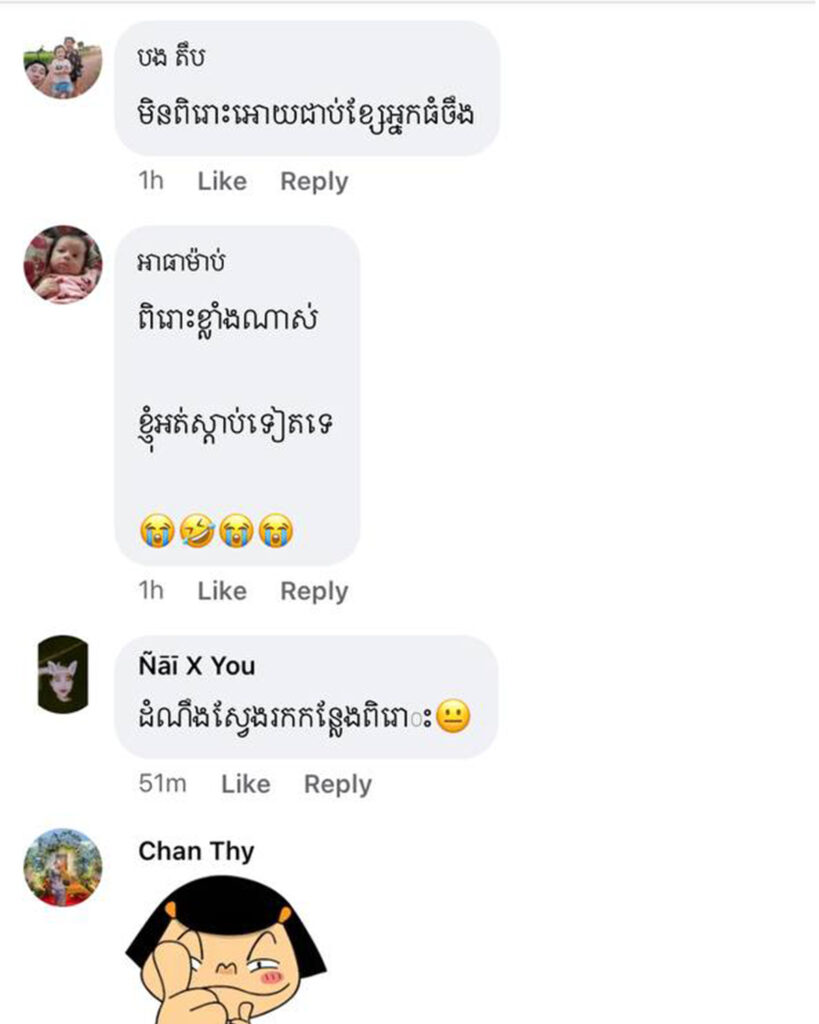Viewport: 819px width, 1024px height.
Task: Open Chan Thy's profile name
Action: click(x=196, y=851)
